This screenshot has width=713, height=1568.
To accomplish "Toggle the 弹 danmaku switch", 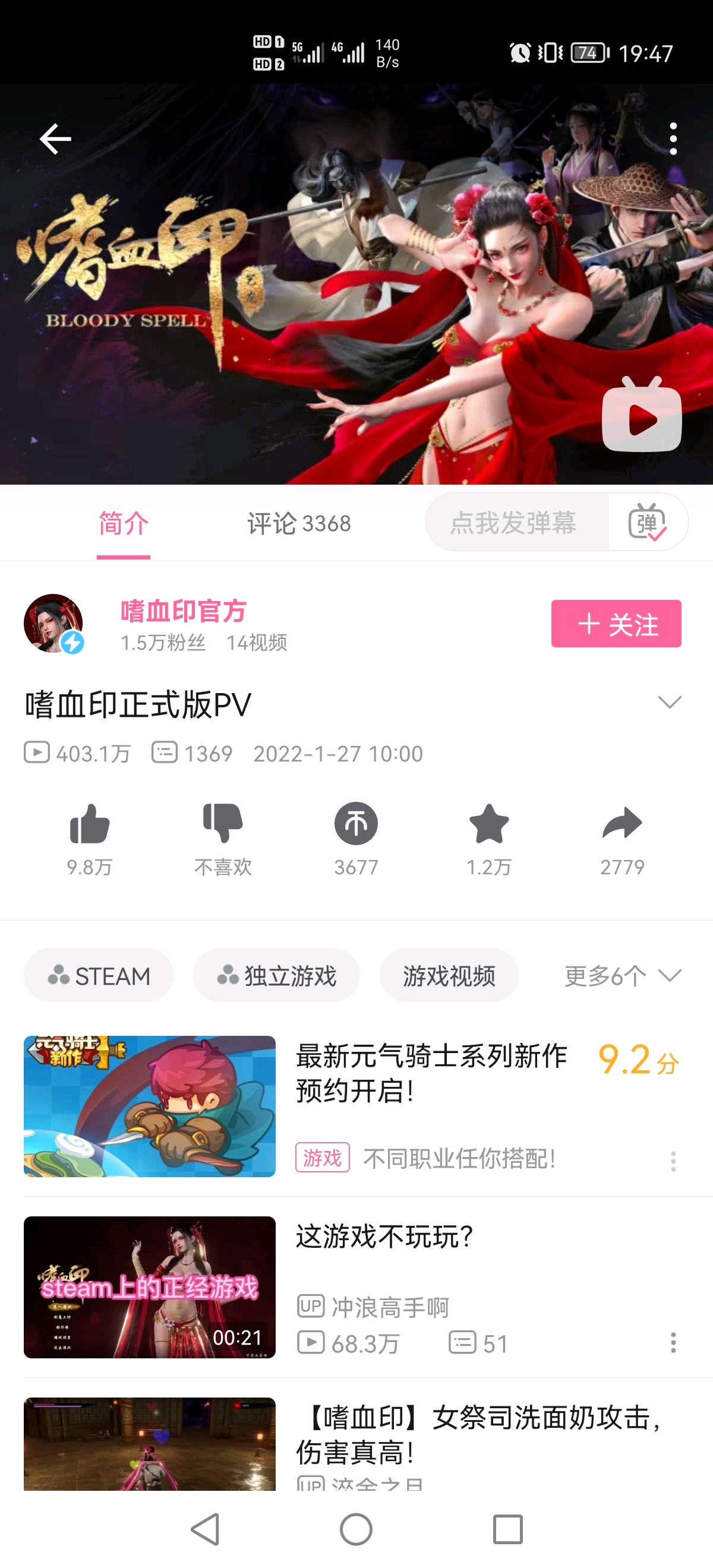I will tap(647, 523).
